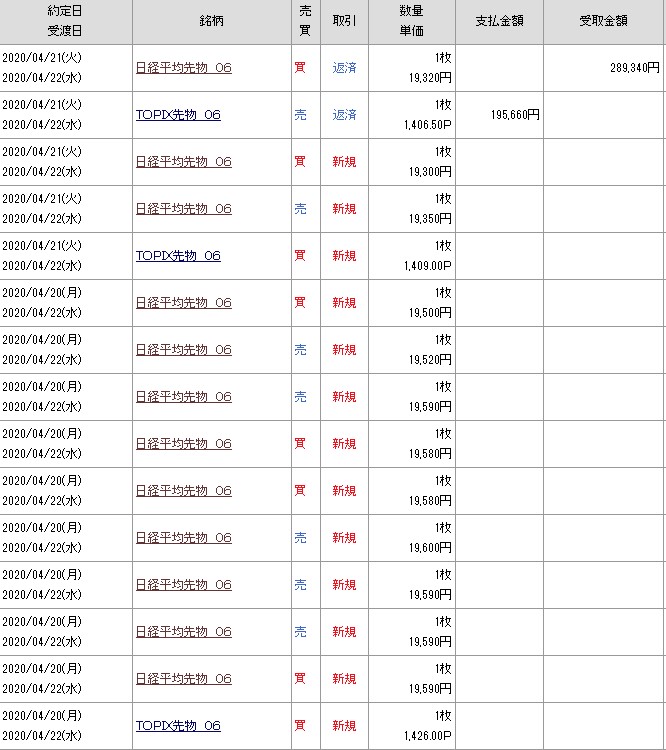Tap 日経平均先物 06 link in the 19,600円 row
Screen dimensions: 666x750
[x=184, y=538]
